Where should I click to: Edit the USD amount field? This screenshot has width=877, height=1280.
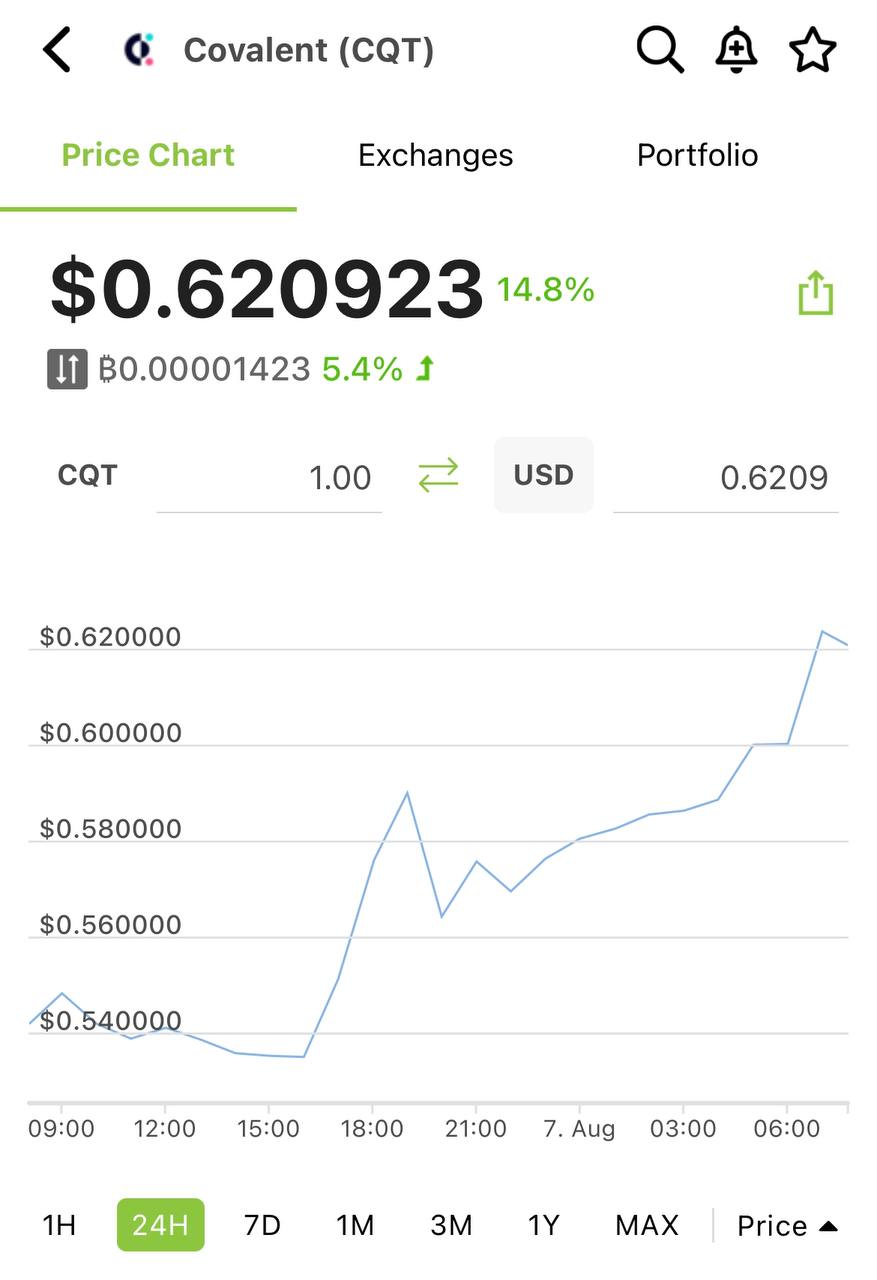[725, 477]
